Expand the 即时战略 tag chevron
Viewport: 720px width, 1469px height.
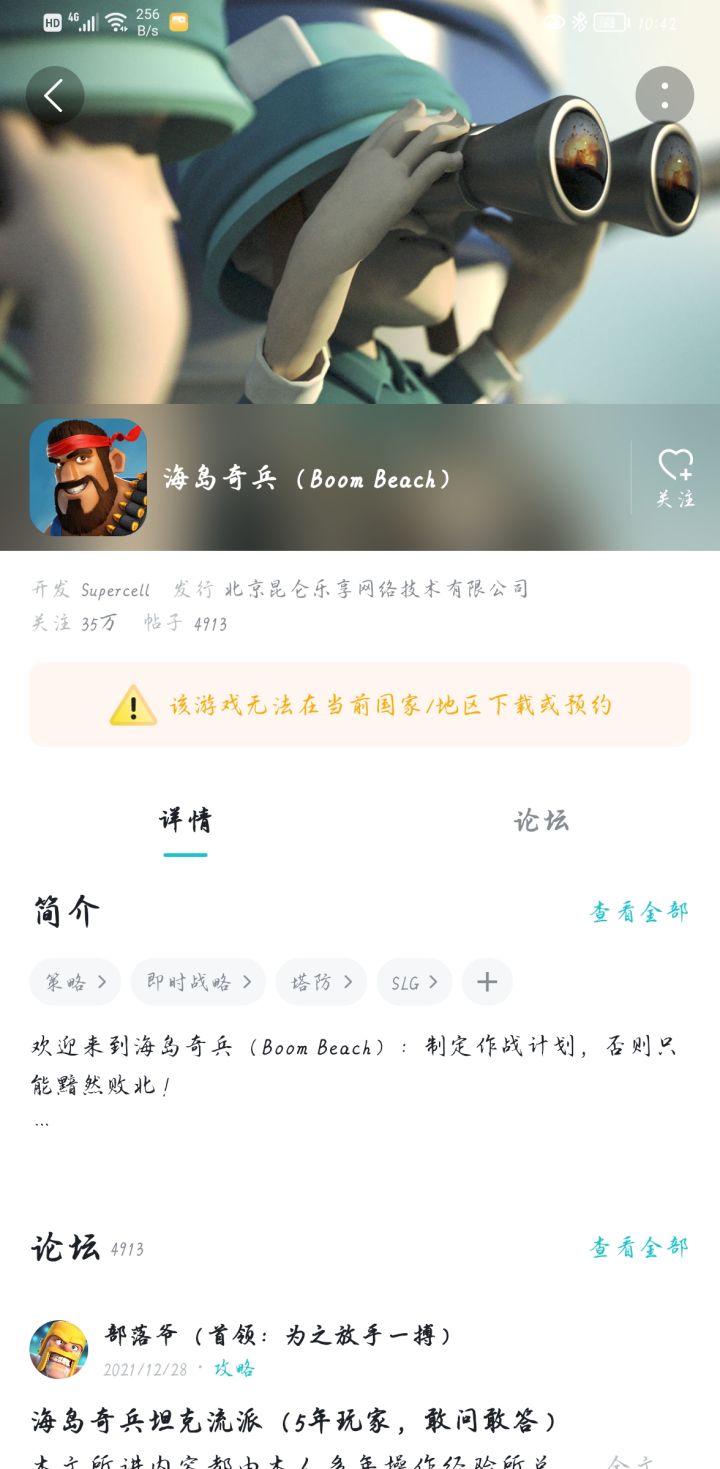tap(248, 981)
